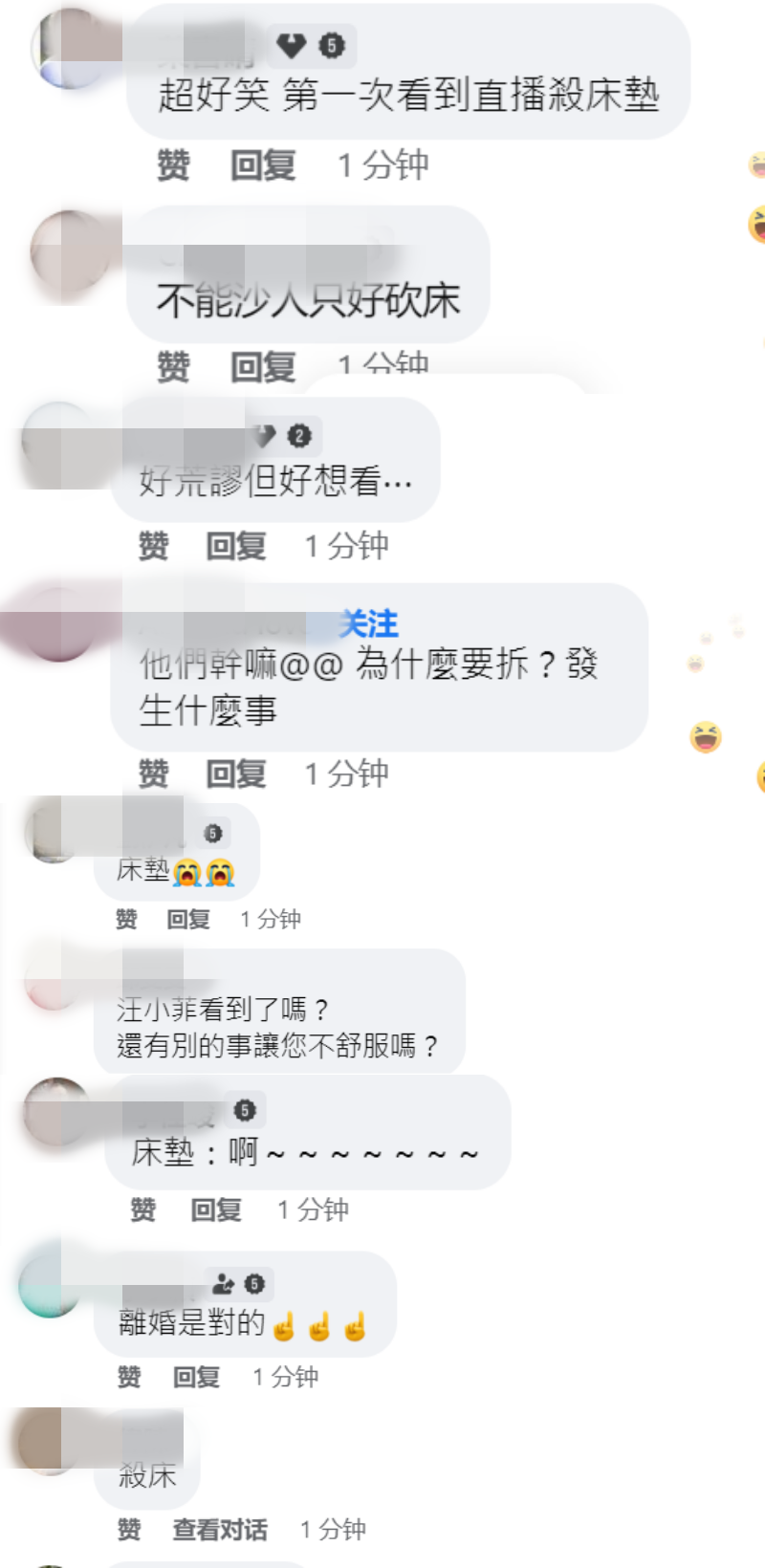Reply to the 床墊 crying emoji comment
The width and height of the screenshot is (765, 1568).
(x=187, y=919)
